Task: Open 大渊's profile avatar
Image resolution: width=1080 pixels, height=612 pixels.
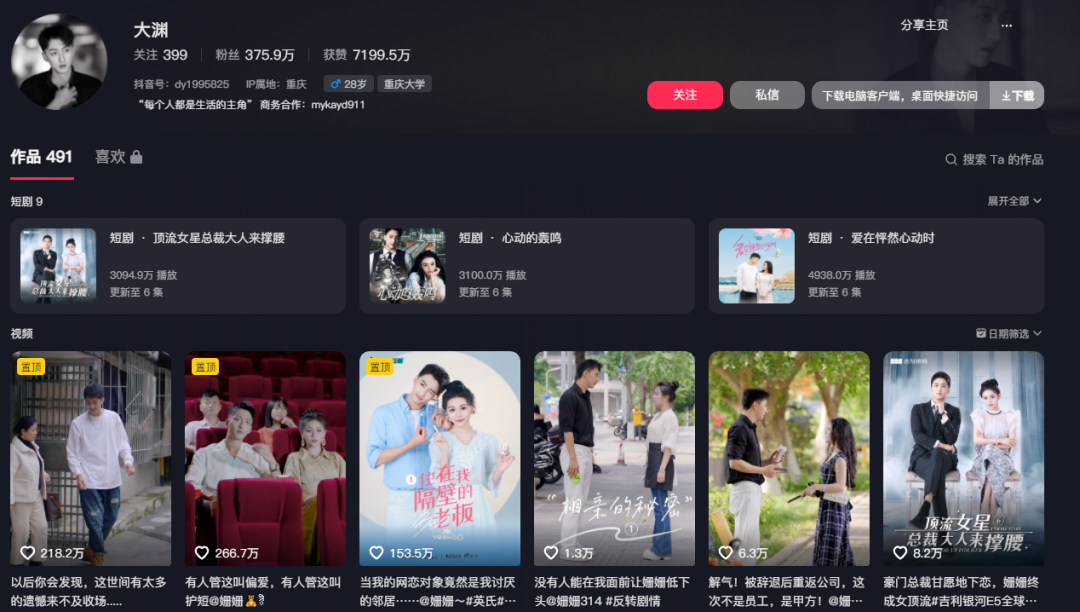Action: [x=59, y=61]
